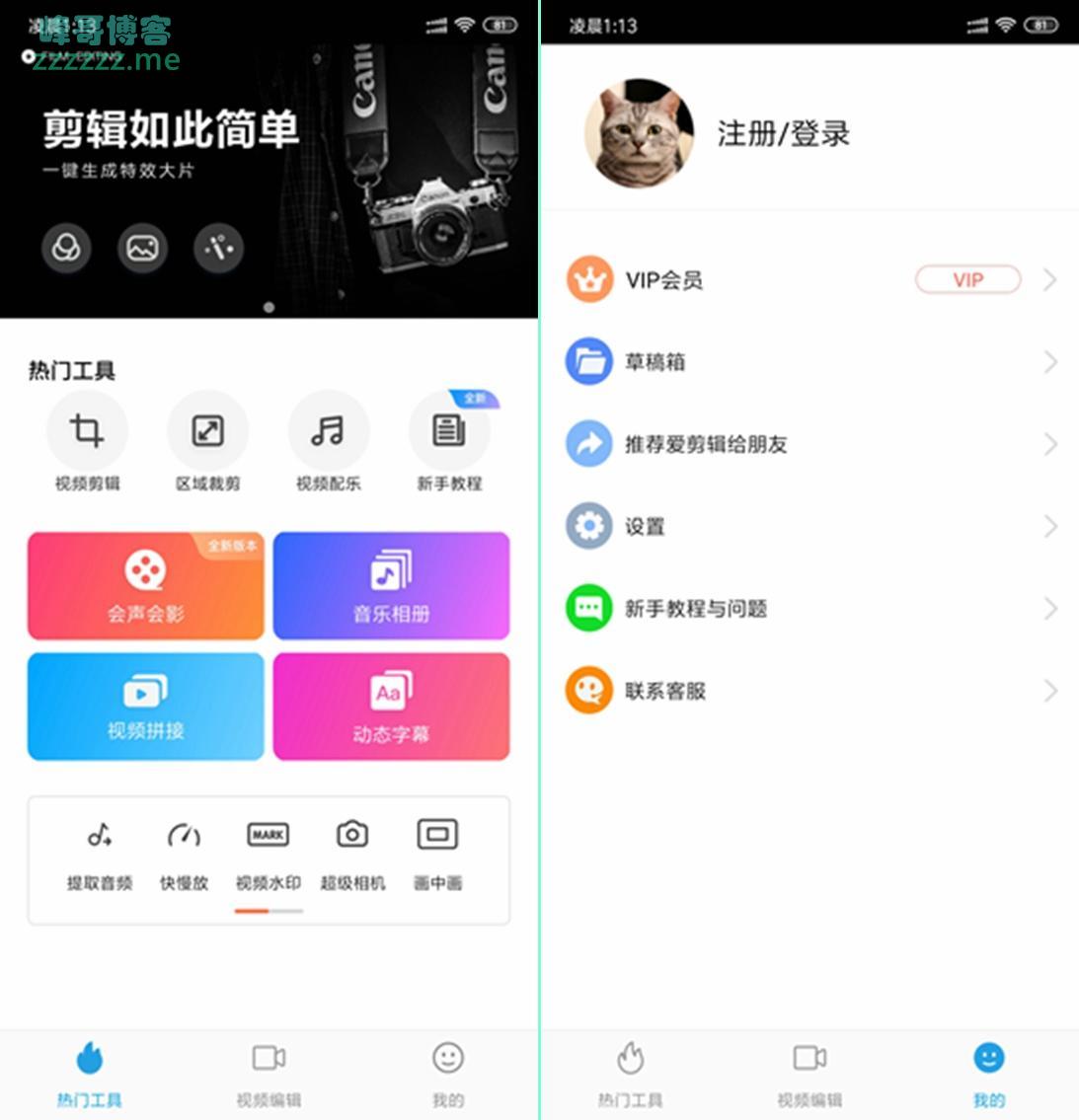Open the 视频配乐 music tool
This screenshot has height=1120, width=1079.
328,432
